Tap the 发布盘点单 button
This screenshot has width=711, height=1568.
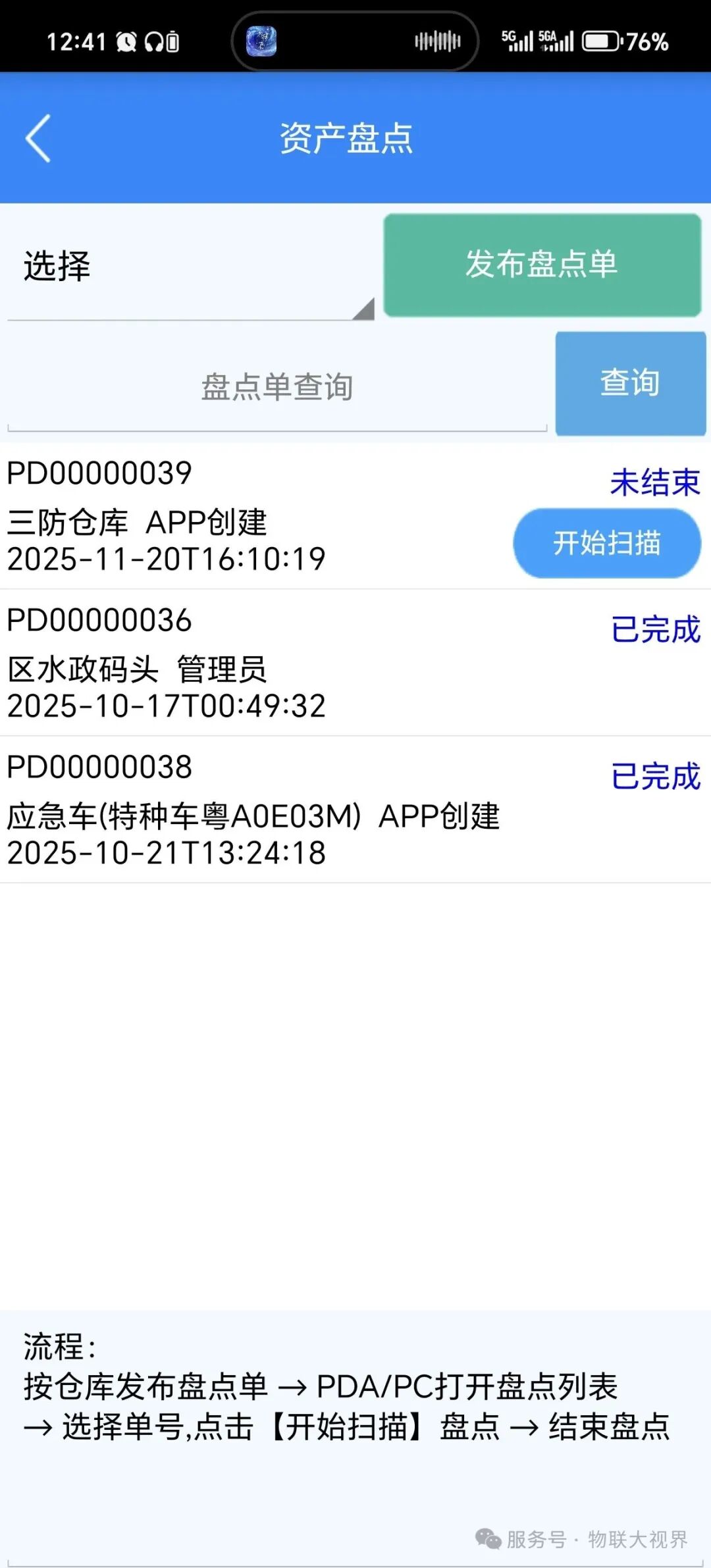pos(542,265)
